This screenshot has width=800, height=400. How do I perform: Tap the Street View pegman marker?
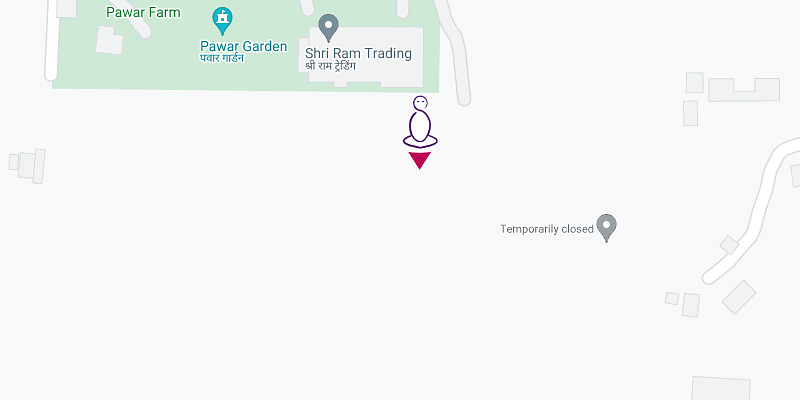coord(420,125)
